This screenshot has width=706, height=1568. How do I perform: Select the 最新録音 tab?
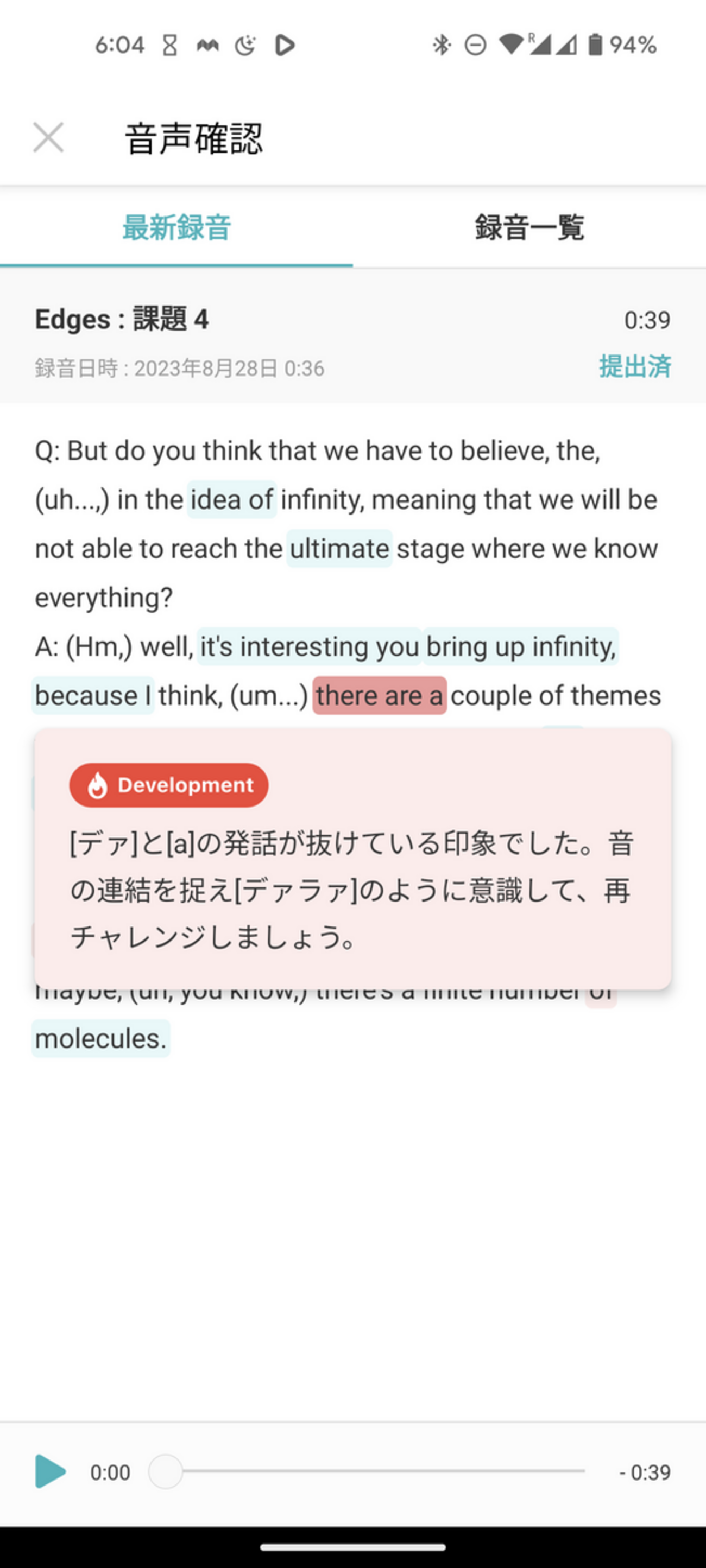click(x=177, y=228)
